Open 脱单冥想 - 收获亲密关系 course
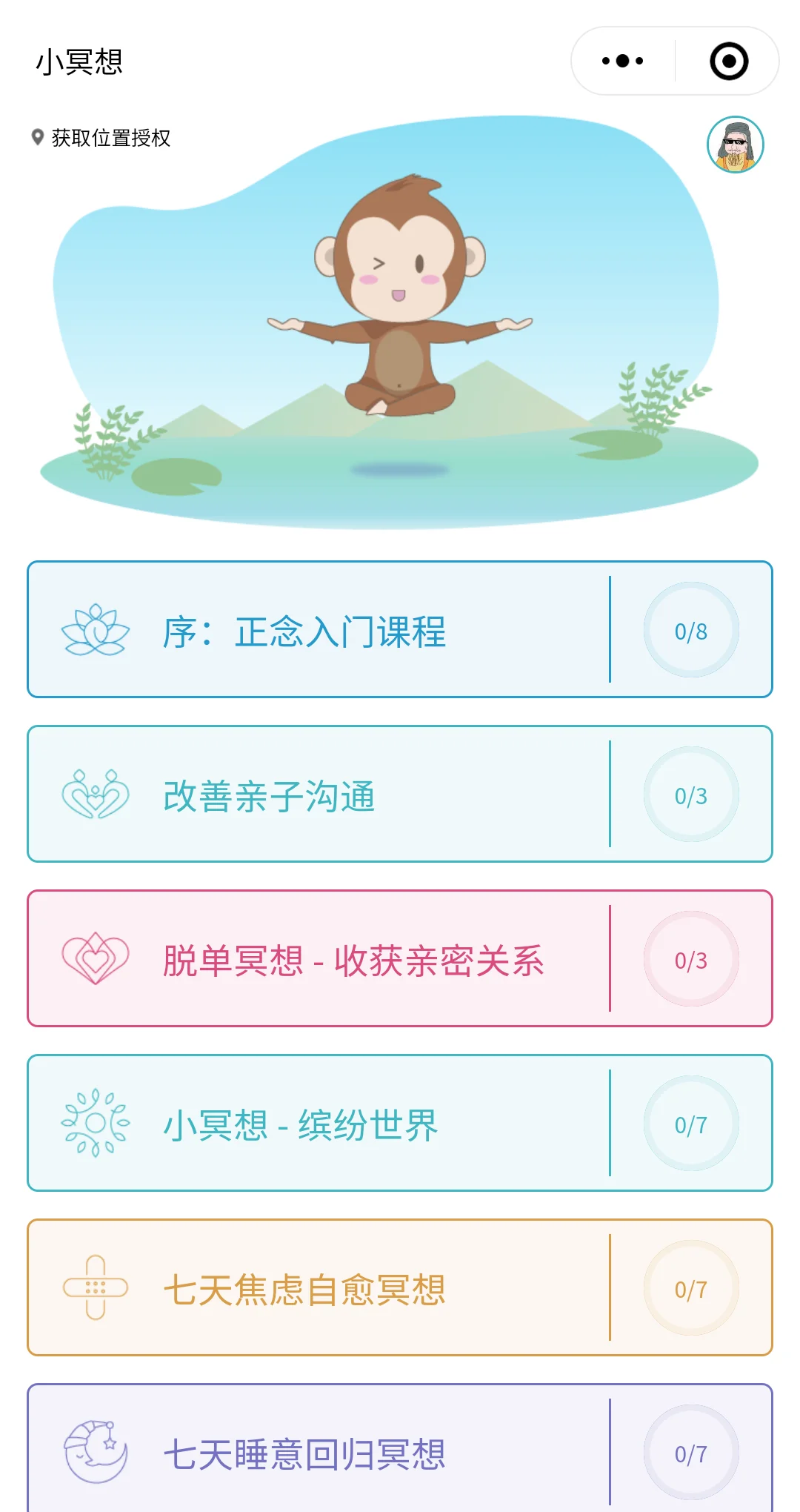This screenshot has width=800, height=1512. coord(400,959)
